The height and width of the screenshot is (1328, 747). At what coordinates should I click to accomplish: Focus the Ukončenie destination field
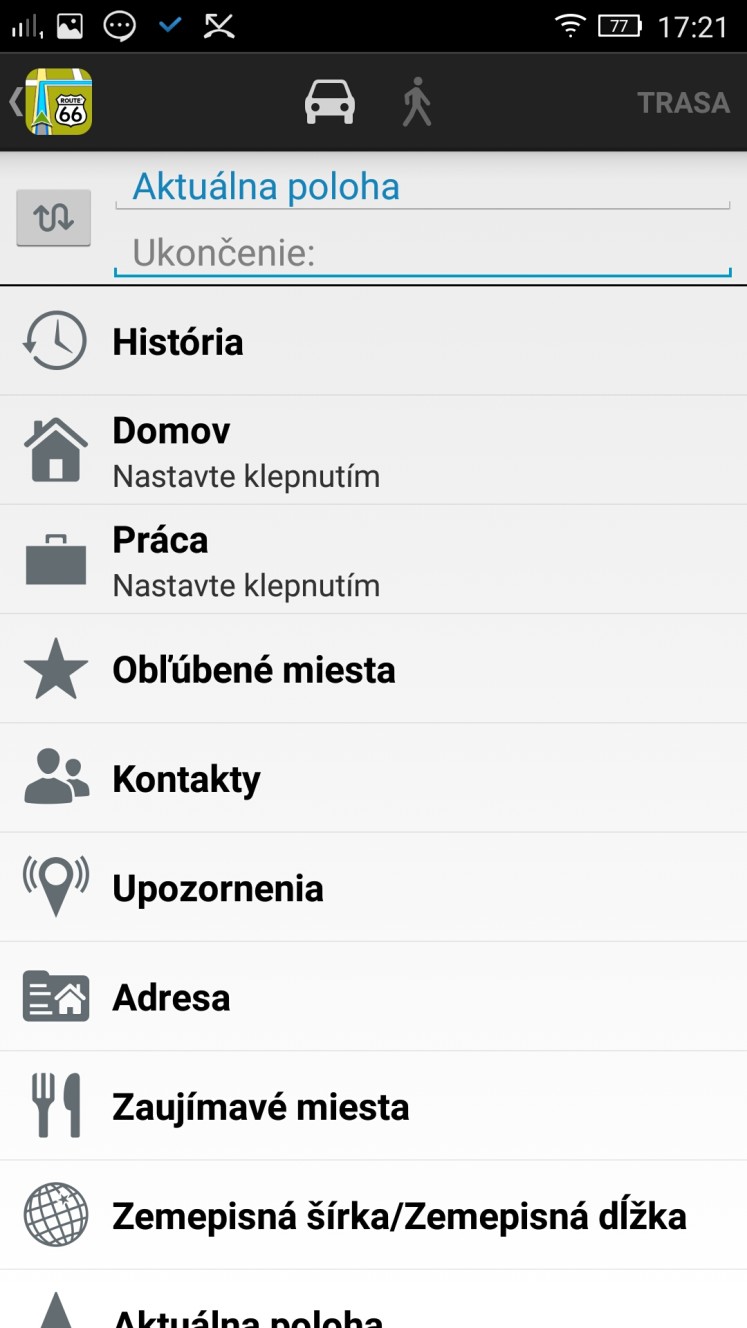423,254
